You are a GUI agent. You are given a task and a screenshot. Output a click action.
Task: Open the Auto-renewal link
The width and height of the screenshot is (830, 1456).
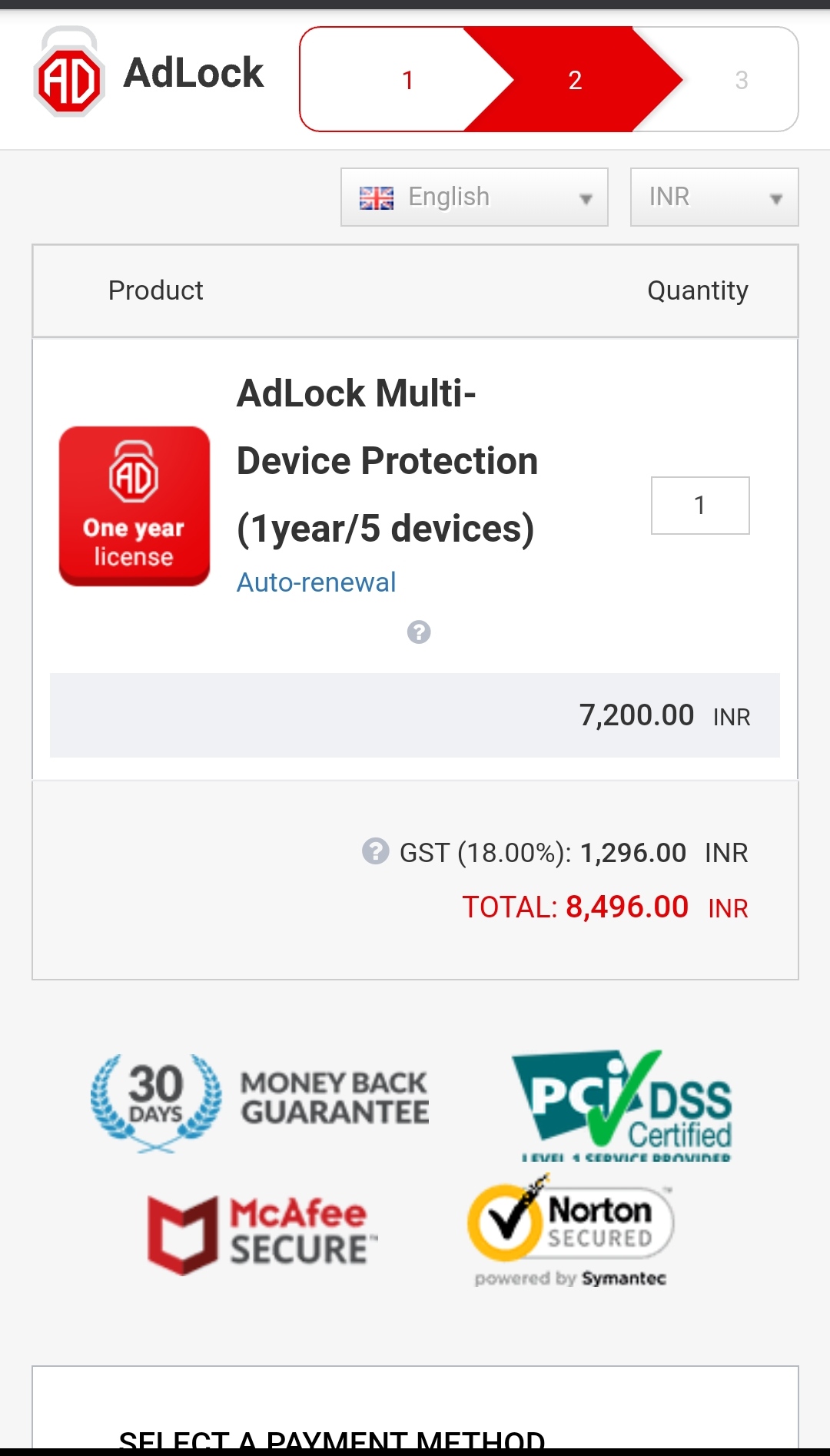click(316, 582)
